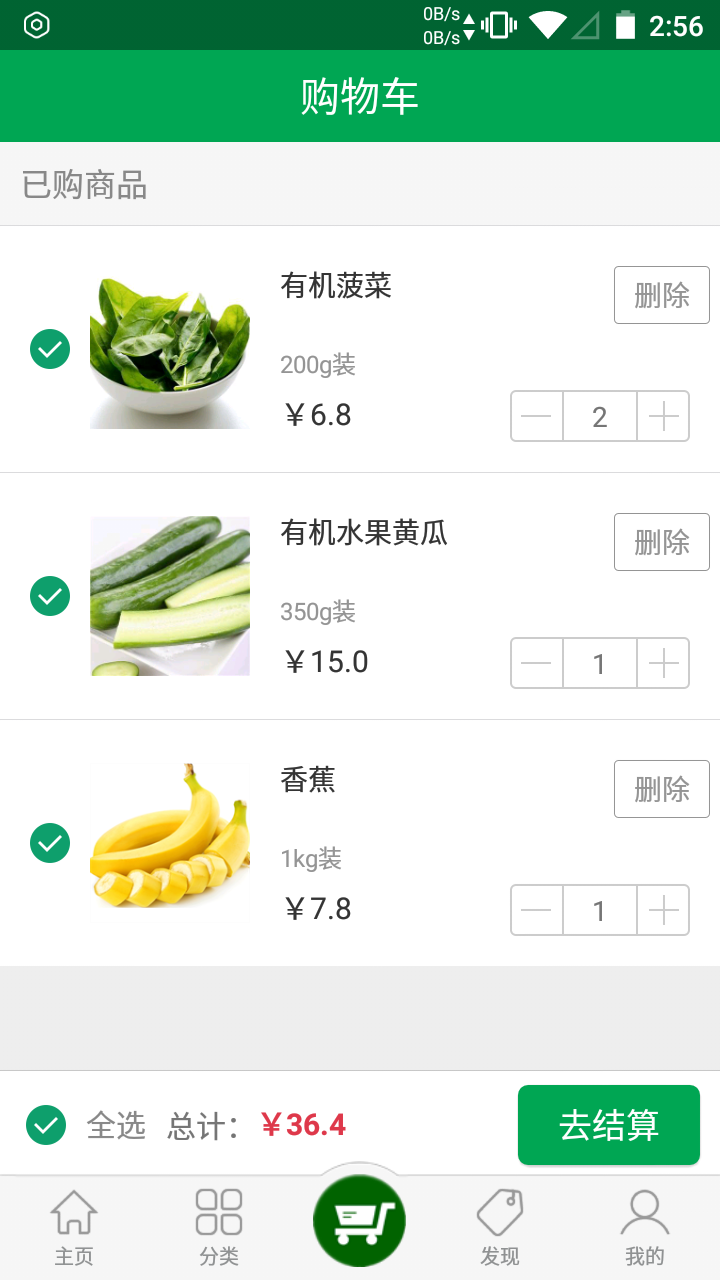Increase 香蕉 quantity with plus

(663, 910)
